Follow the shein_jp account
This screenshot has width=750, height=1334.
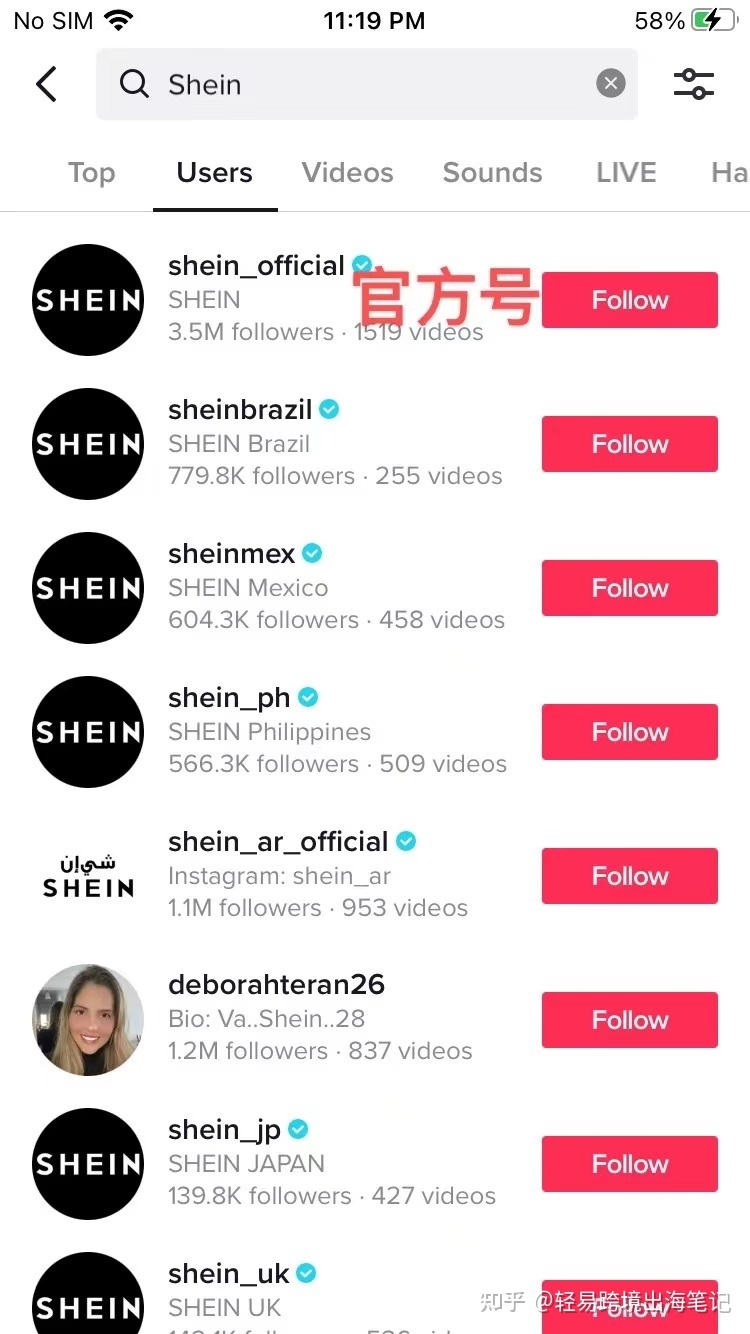pyautogui.click(x=629, y=1164)
